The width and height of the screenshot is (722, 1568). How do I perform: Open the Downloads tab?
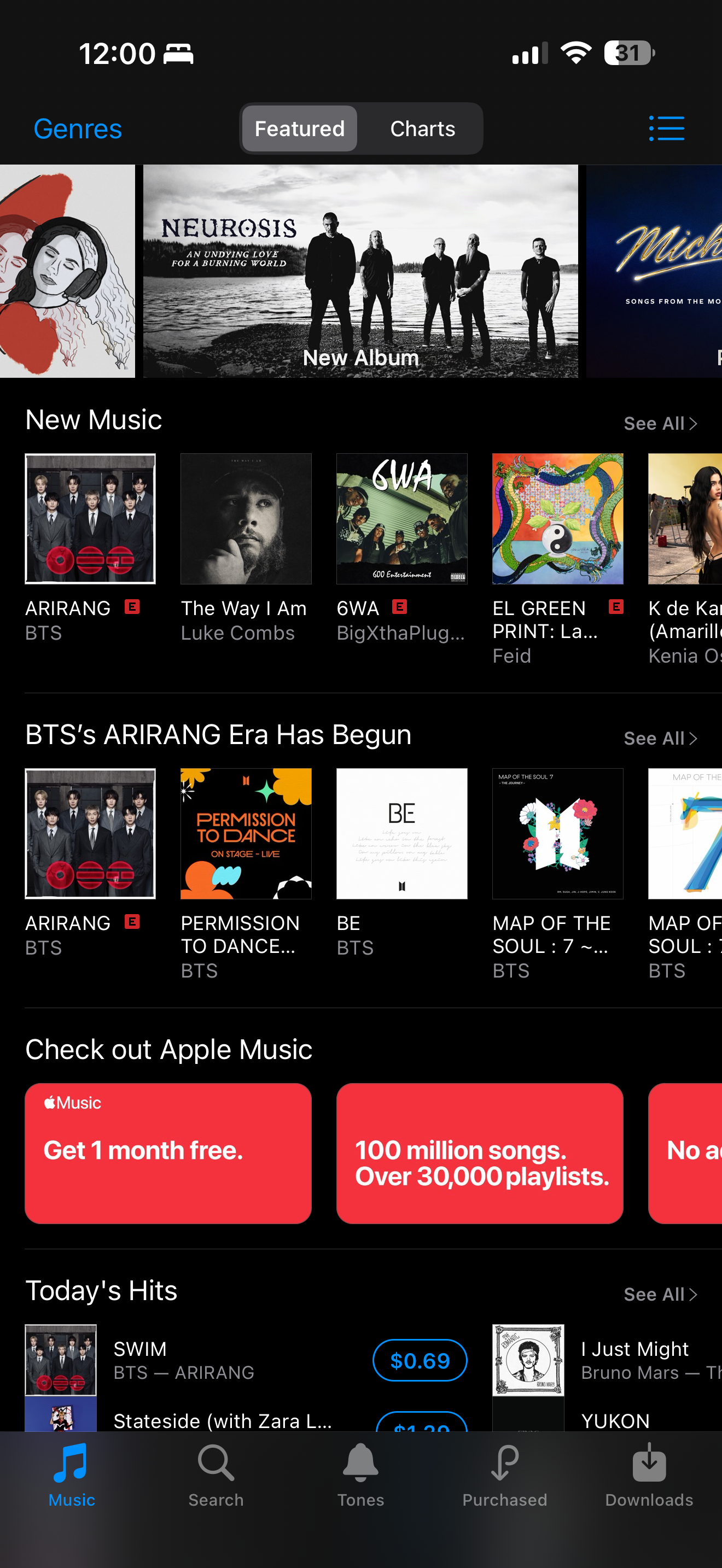pos(649,1476)
